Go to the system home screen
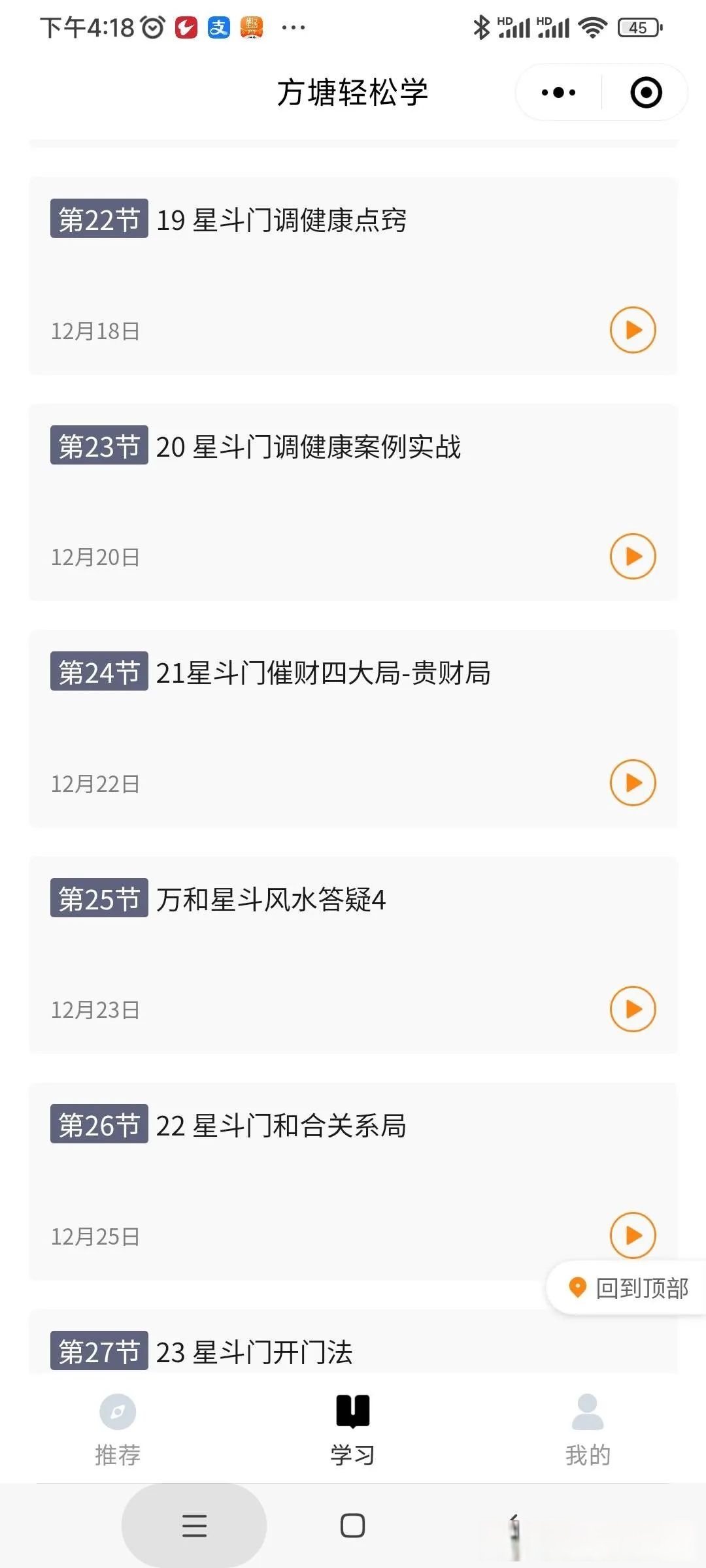 tap(353, 1526)
